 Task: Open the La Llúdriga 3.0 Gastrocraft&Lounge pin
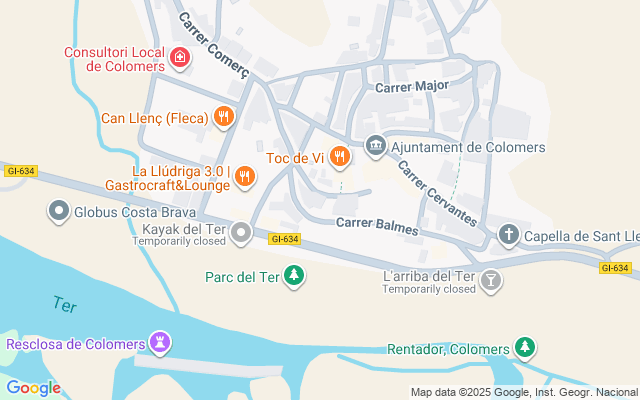point(245,177)
